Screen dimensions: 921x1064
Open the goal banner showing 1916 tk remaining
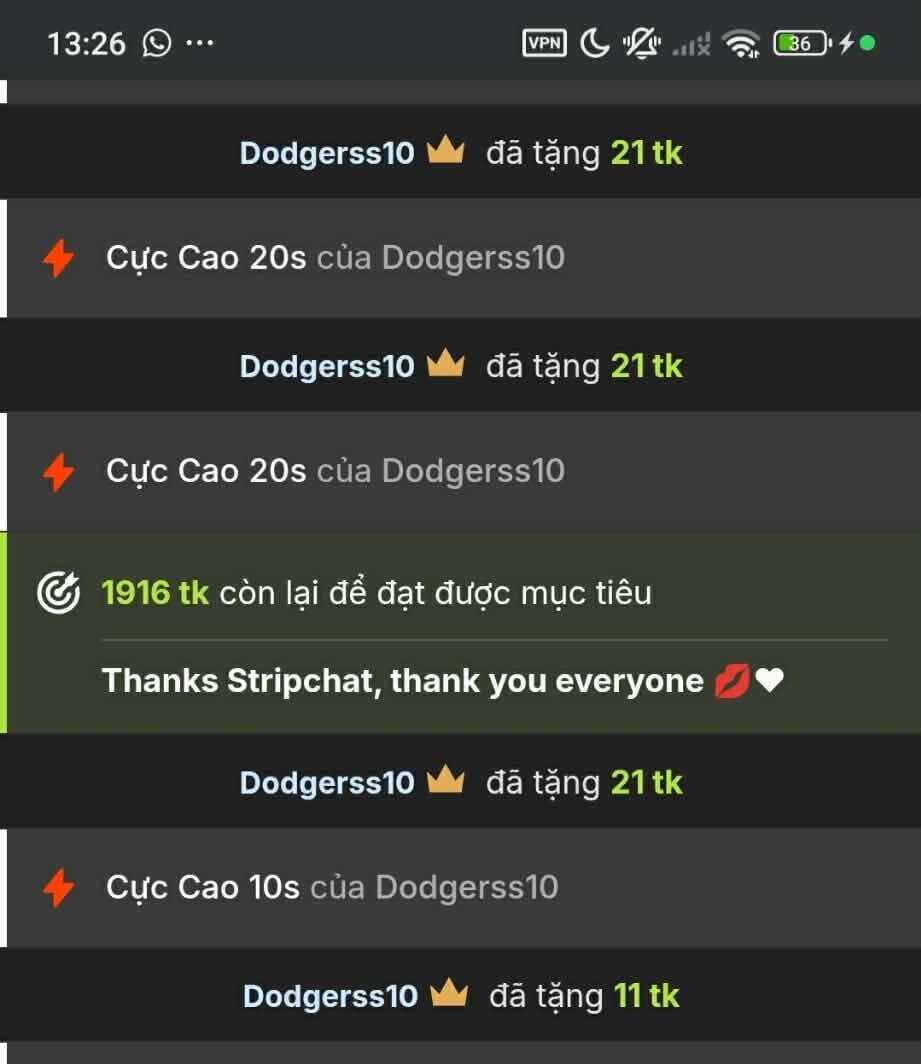(376, 593)
